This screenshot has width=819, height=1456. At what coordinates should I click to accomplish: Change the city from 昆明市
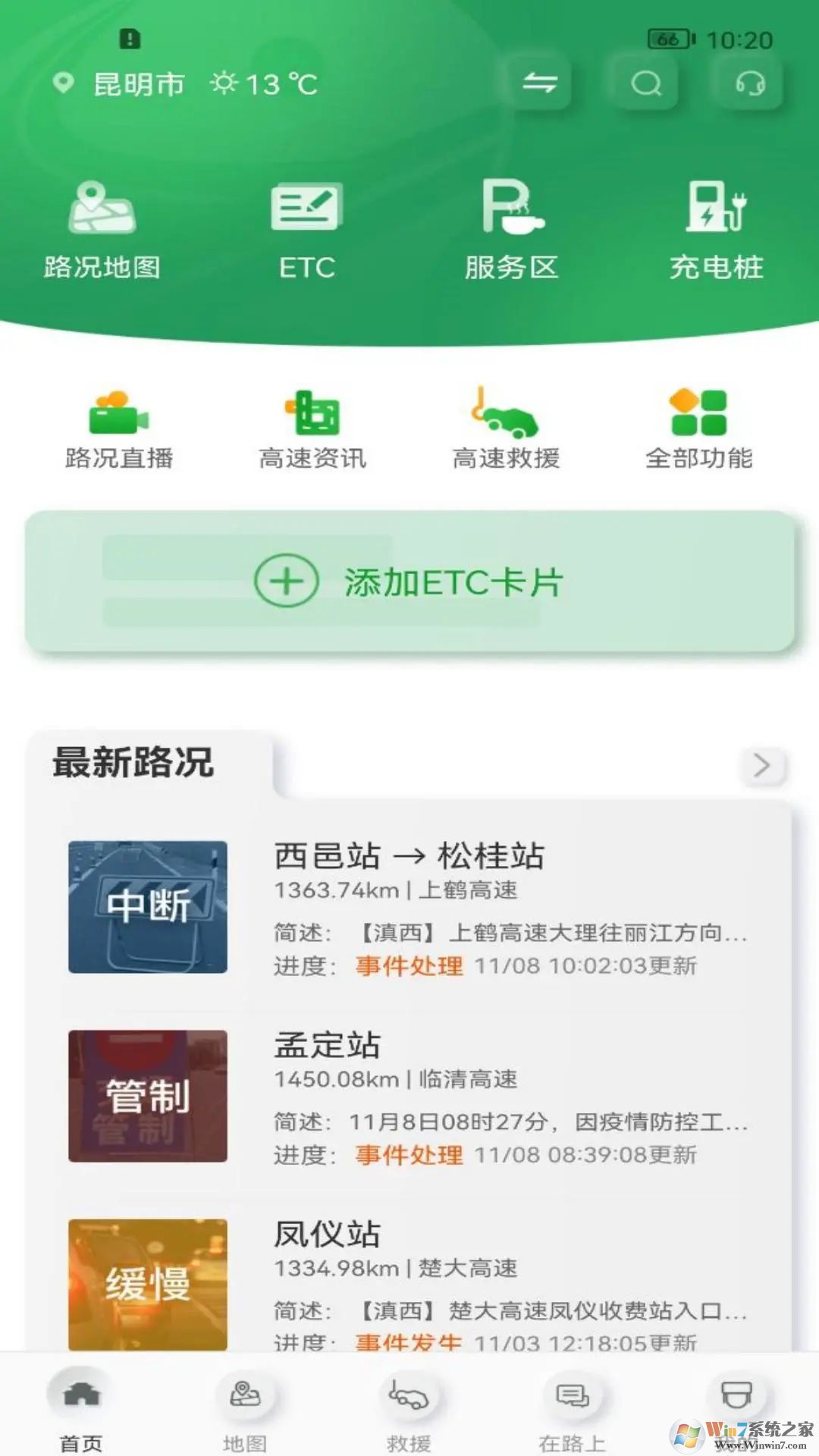[x=121, y=84]
